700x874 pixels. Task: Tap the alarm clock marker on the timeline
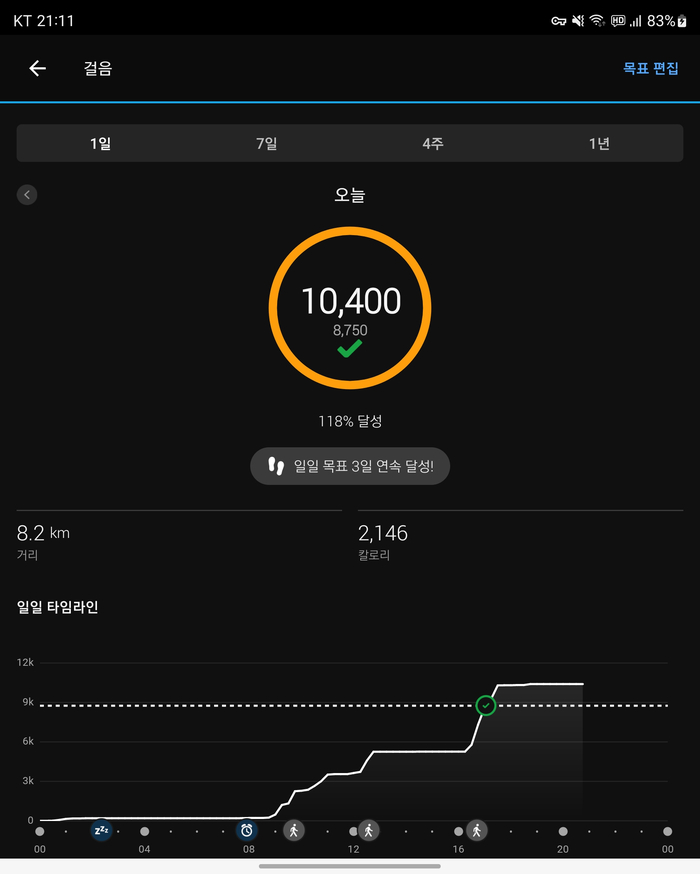coord(247,831)
